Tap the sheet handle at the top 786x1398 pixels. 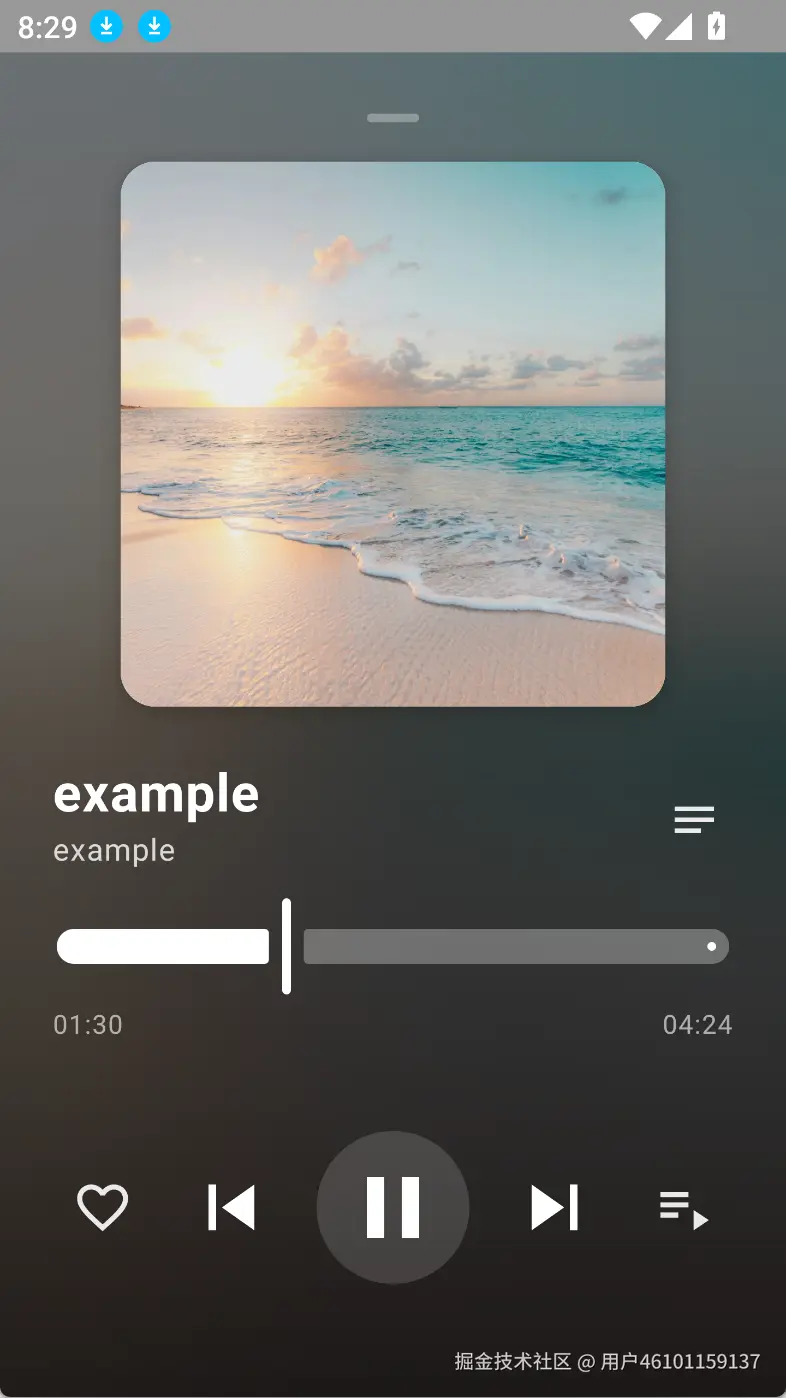click(x=393, y=118)
